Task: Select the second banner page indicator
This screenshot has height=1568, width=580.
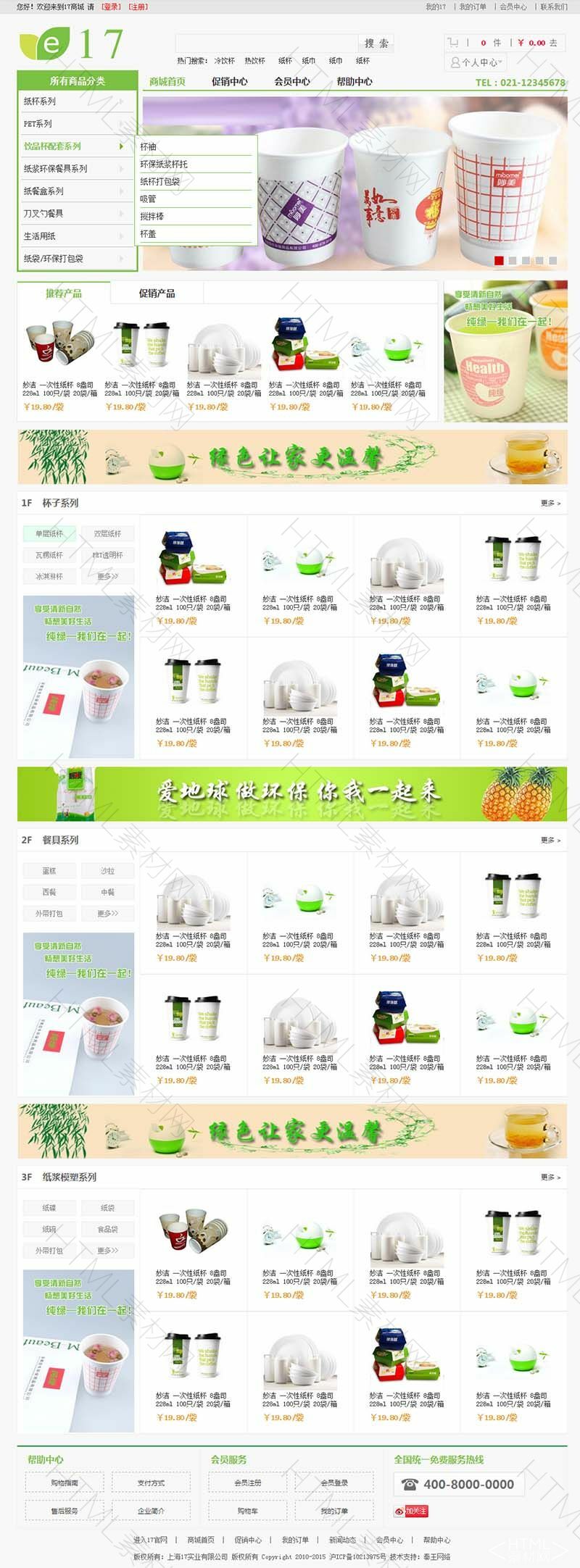Action: [513, 260]
